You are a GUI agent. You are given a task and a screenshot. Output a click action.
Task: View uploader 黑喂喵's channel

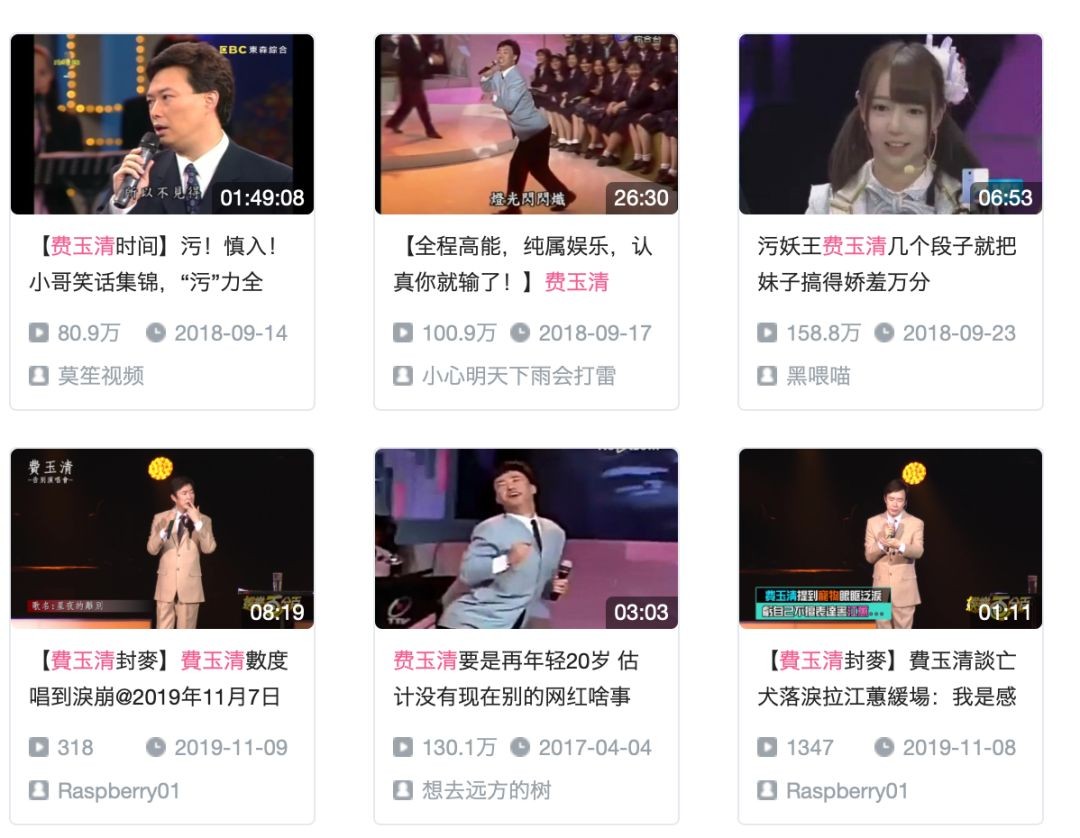[x=818, y=376]
